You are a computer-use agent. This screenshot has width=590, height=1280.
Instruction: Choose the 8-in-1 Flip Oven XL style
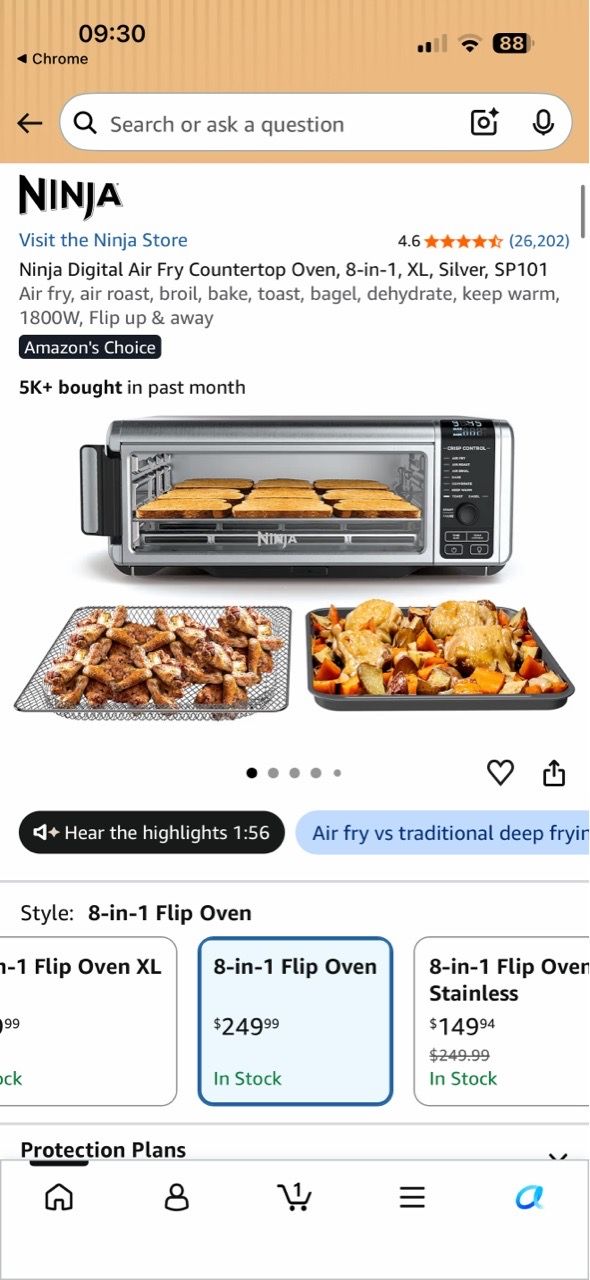pyautogui.click(x=88, y=1021)
